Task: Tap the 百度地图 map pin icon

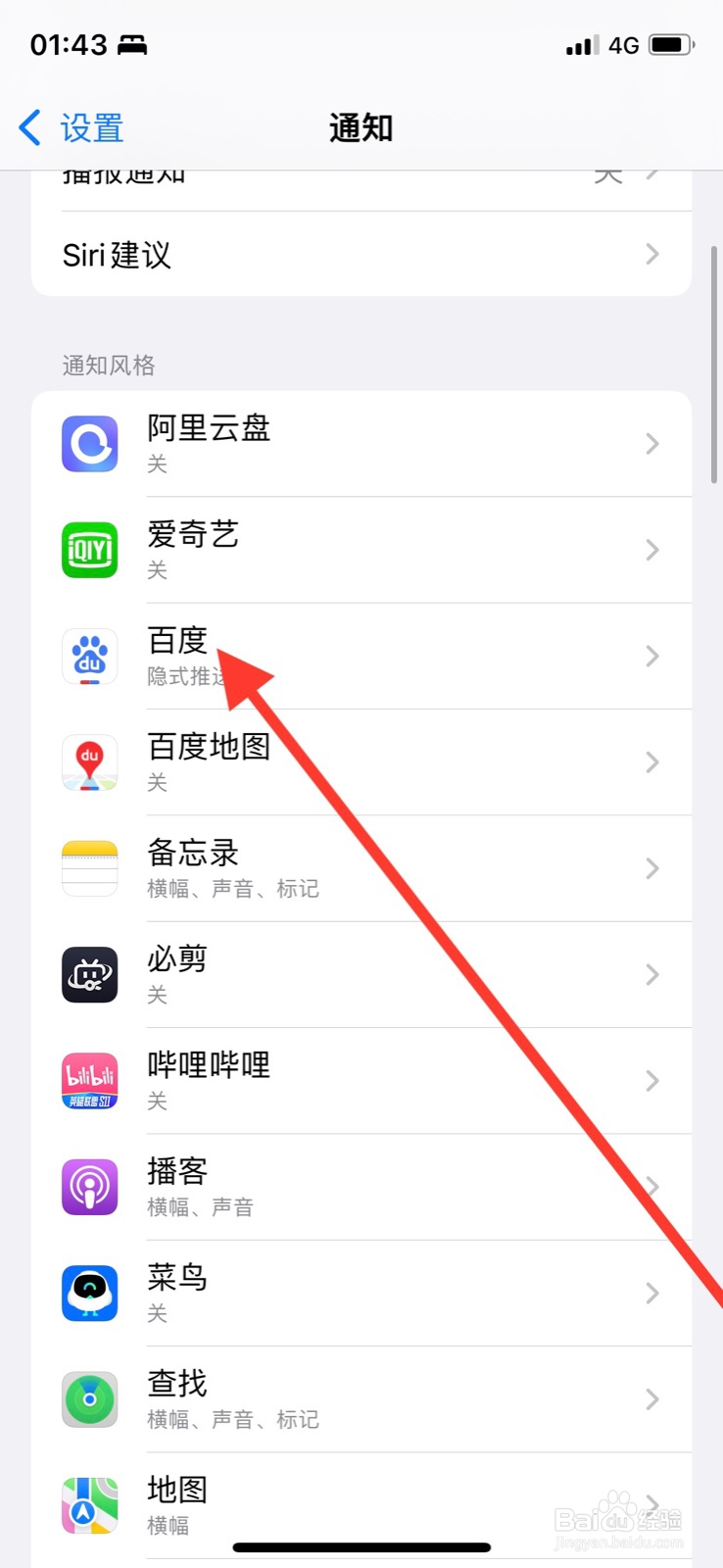Action: click(x=89, y=762)
